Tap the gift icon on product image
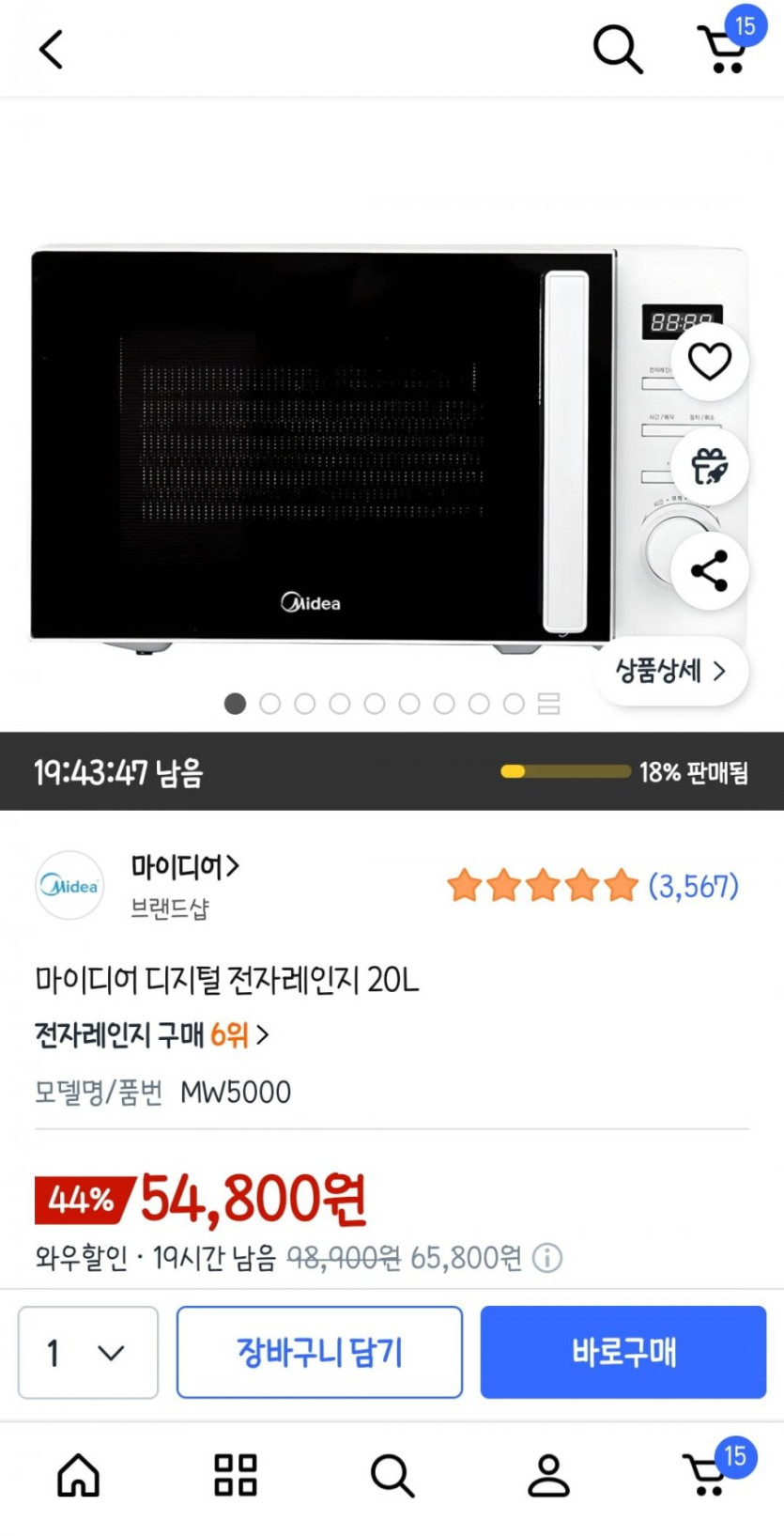 click(x=709, y=466)
